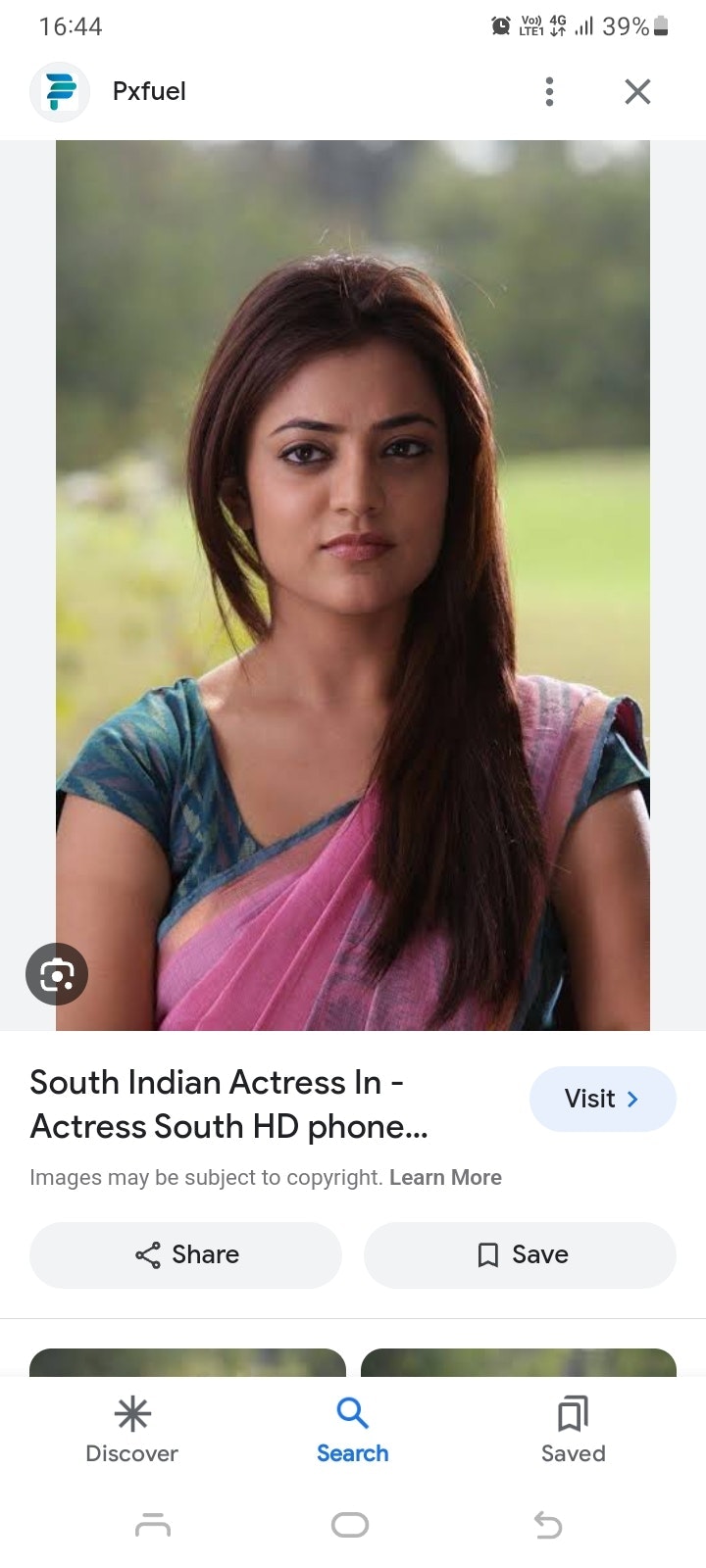Open the Discover feed icon
The height and width of the screenshot is (1568, 706).
click(x=131, y=1415)
